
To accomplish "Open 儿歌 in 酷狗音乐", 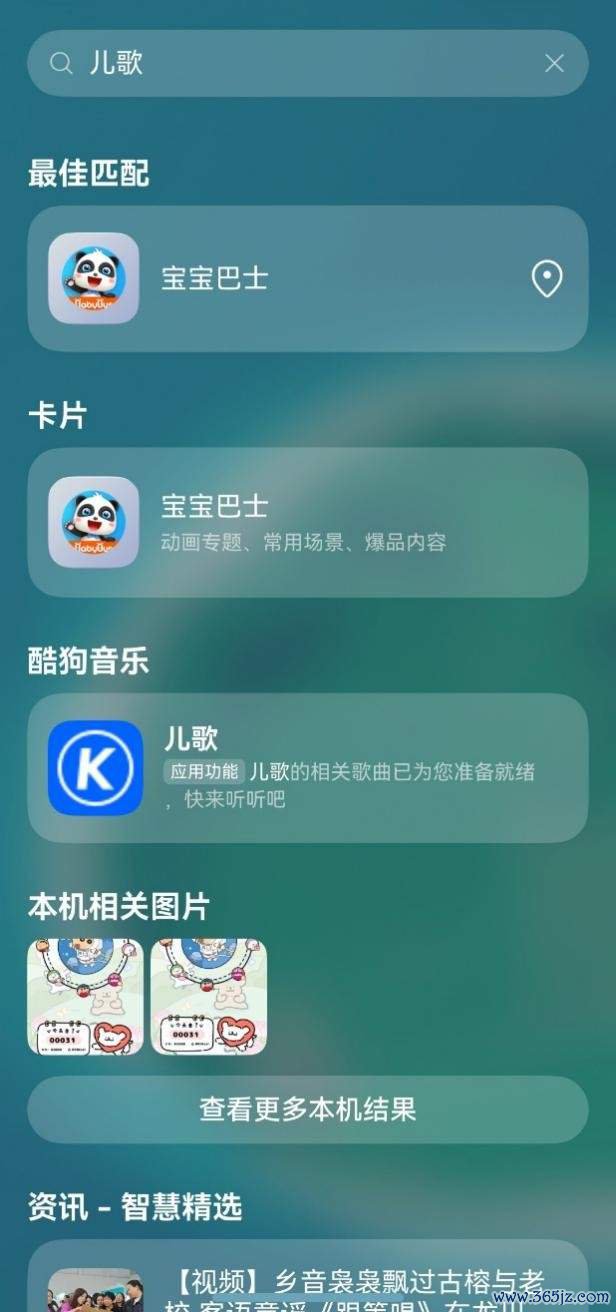I will tap(300, 768).
